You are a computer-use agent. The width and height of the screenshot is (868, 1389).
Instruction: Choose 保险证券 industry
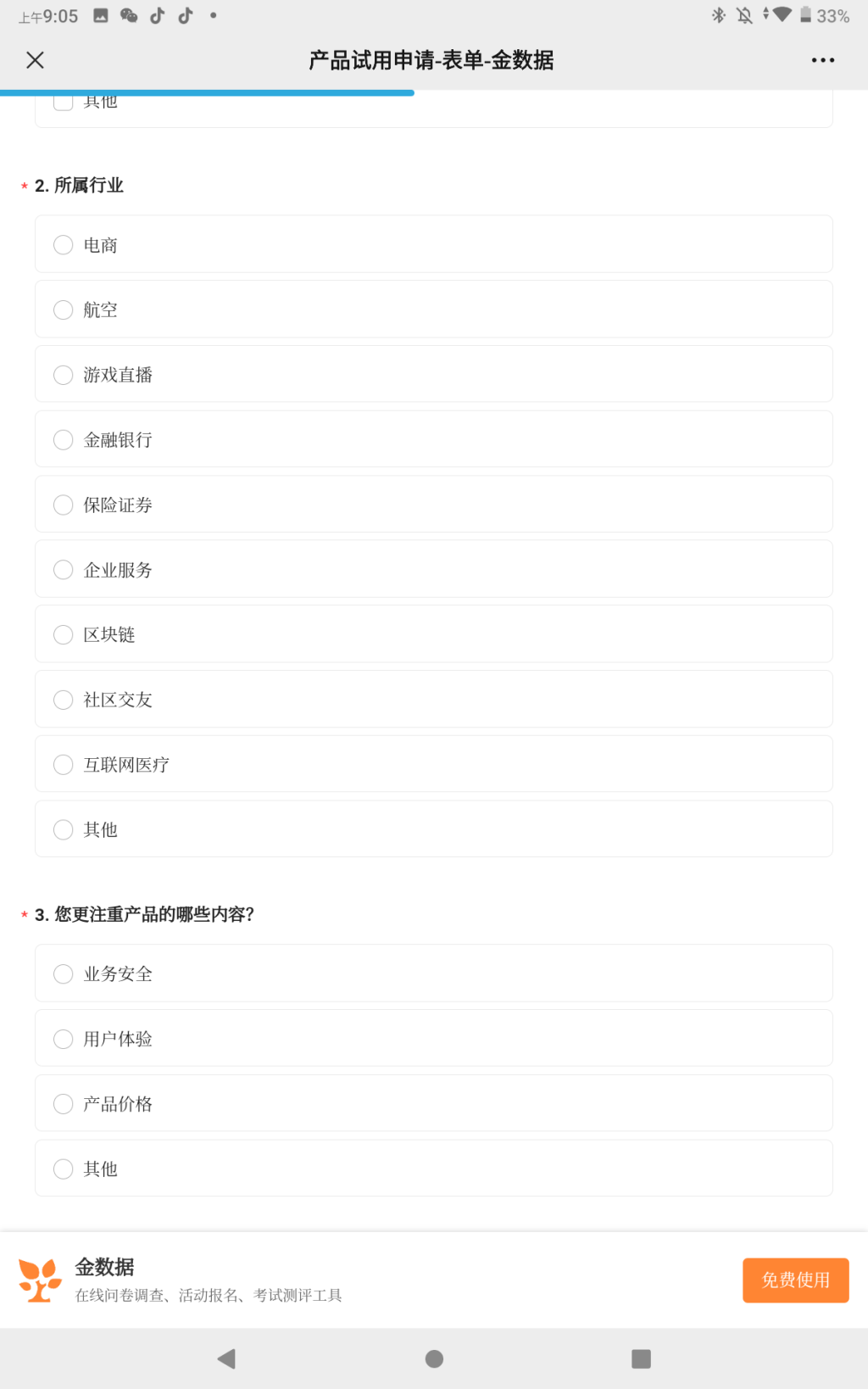coord(64,505)
